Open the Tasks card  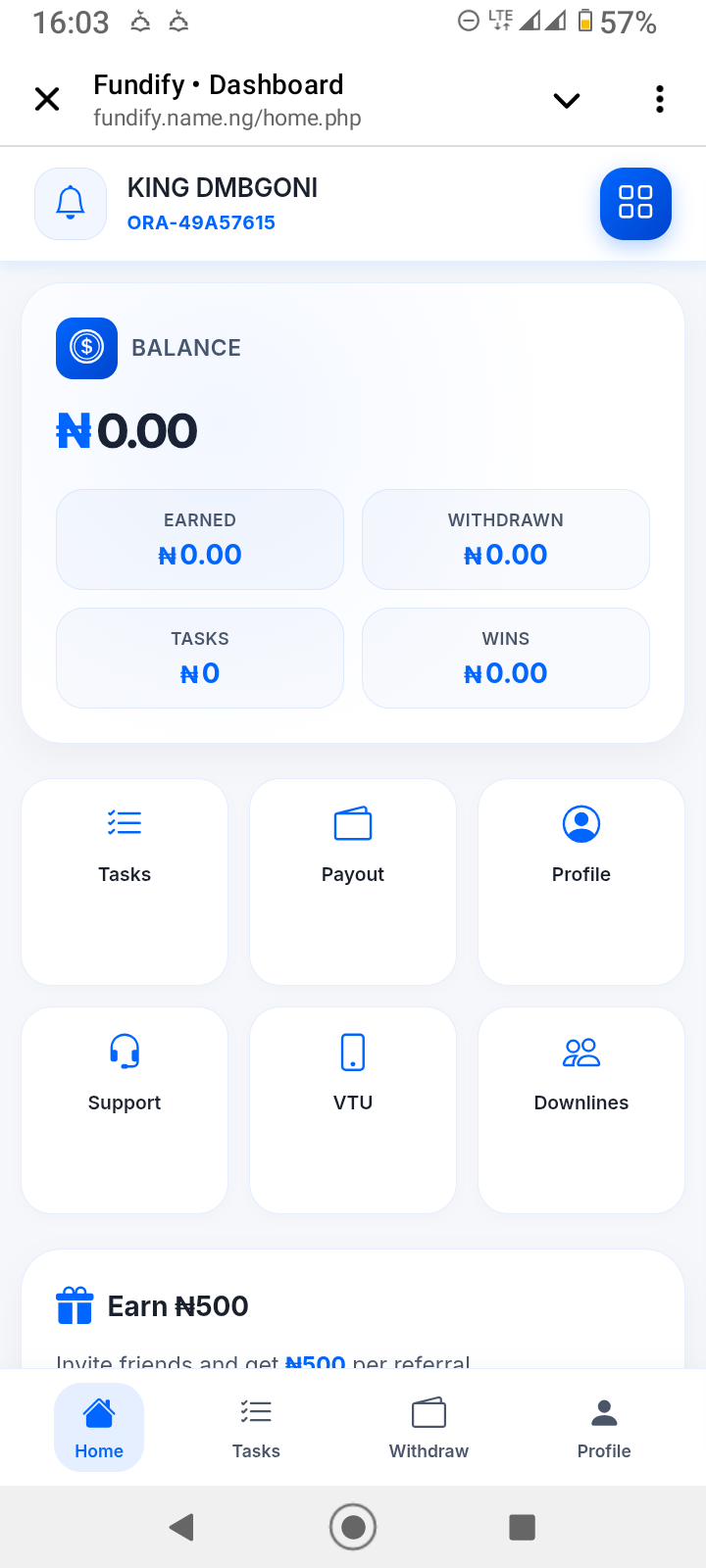click(125, 881)
